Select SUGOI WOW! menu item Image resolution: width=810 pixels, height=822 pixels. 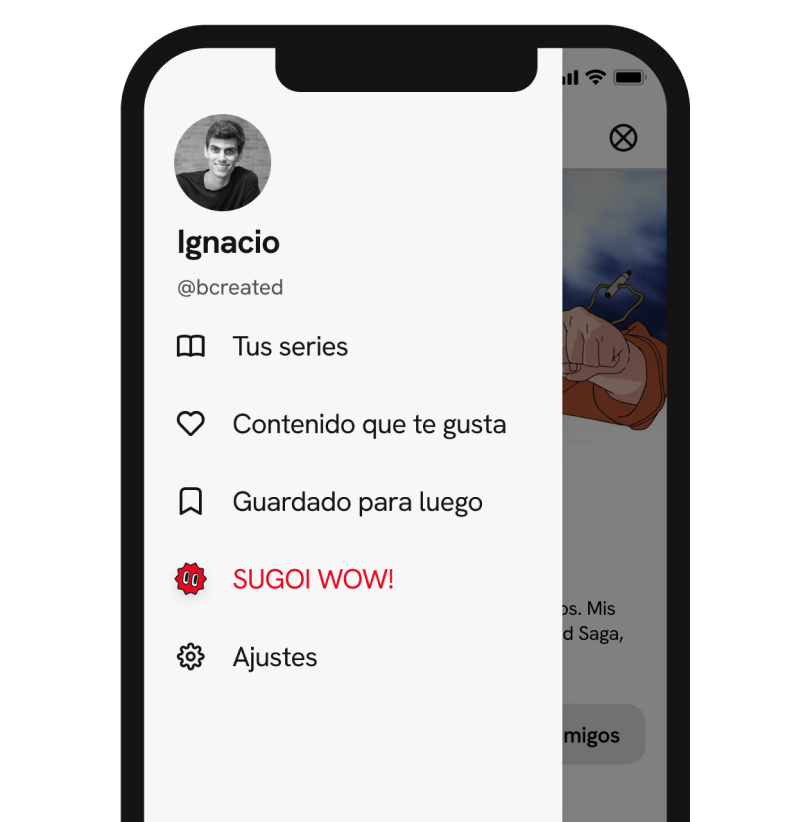[x=312, y=579]
